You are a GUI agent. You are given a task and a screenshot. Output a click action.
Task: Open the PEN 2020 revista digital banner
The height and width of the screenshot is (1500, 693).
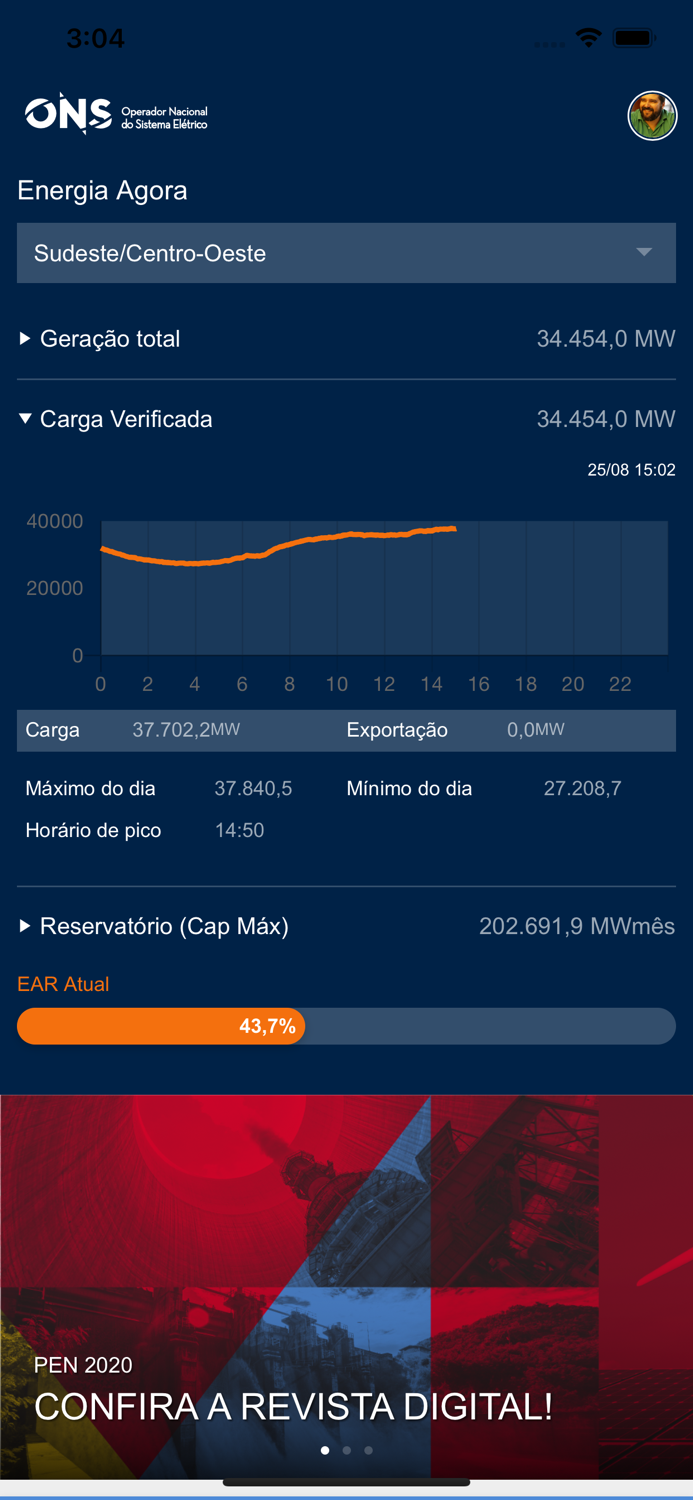coord(346,1287)
